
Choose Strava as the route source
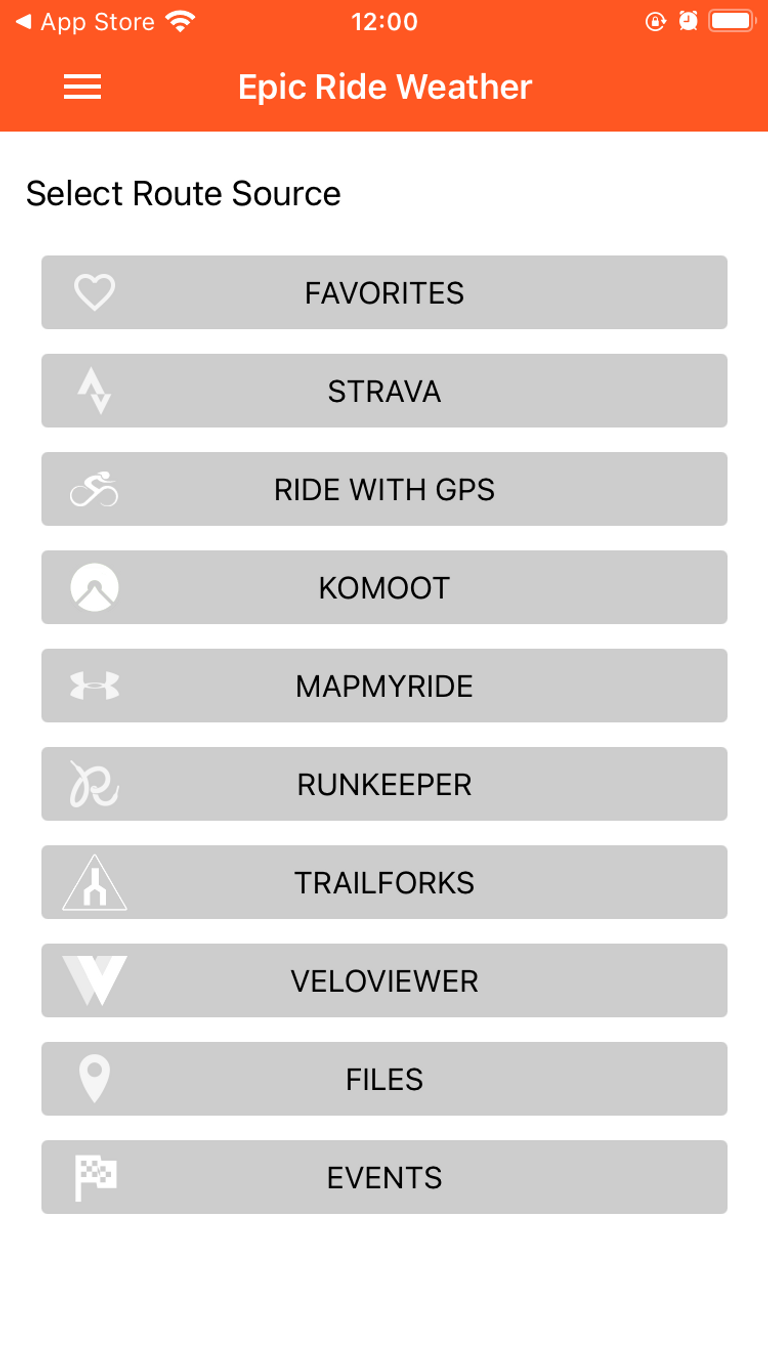click(x=384, y=391)
